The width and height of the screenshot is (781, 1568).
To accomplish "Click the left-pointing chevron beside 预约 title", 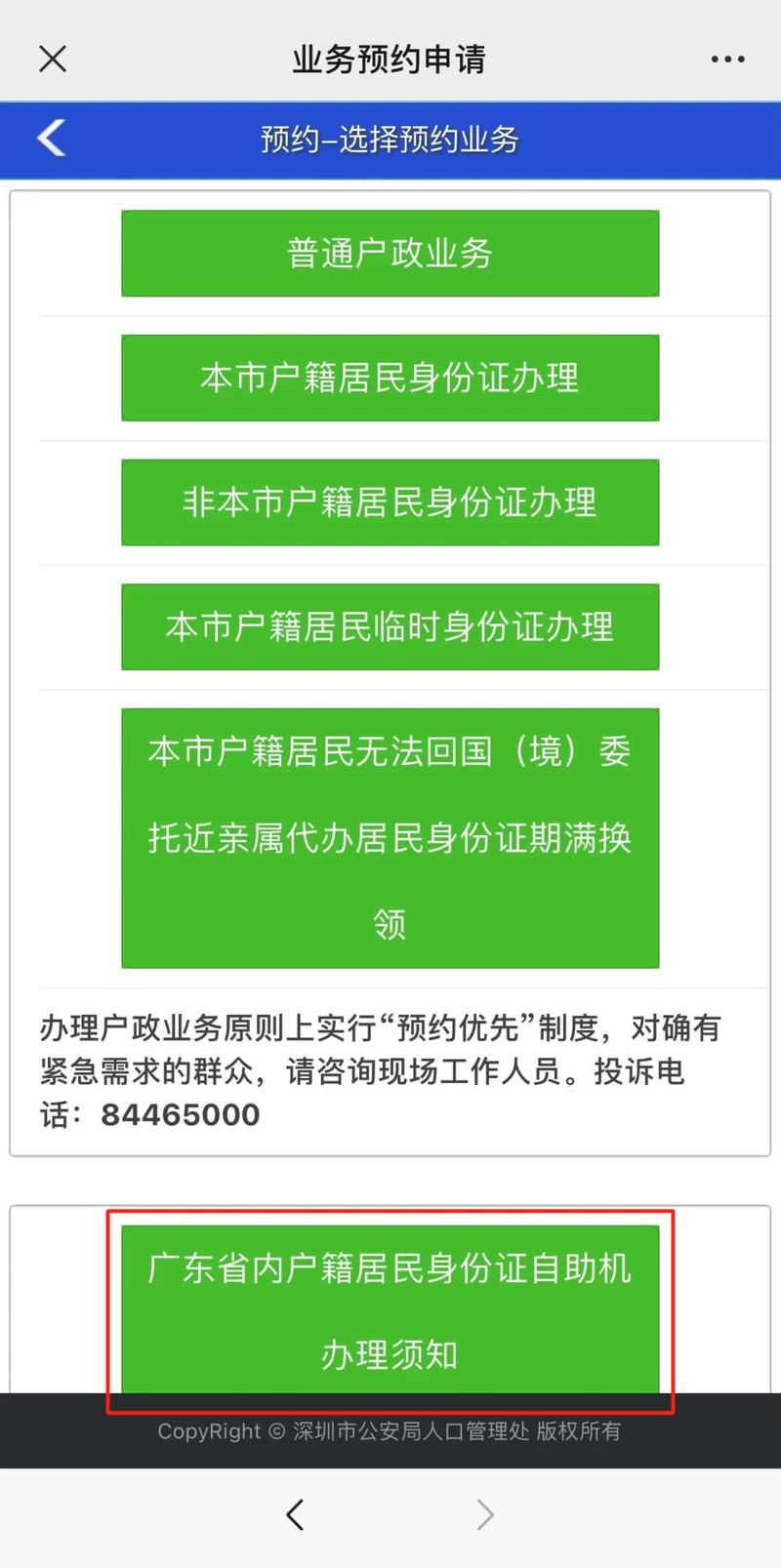I will (51, 139).
